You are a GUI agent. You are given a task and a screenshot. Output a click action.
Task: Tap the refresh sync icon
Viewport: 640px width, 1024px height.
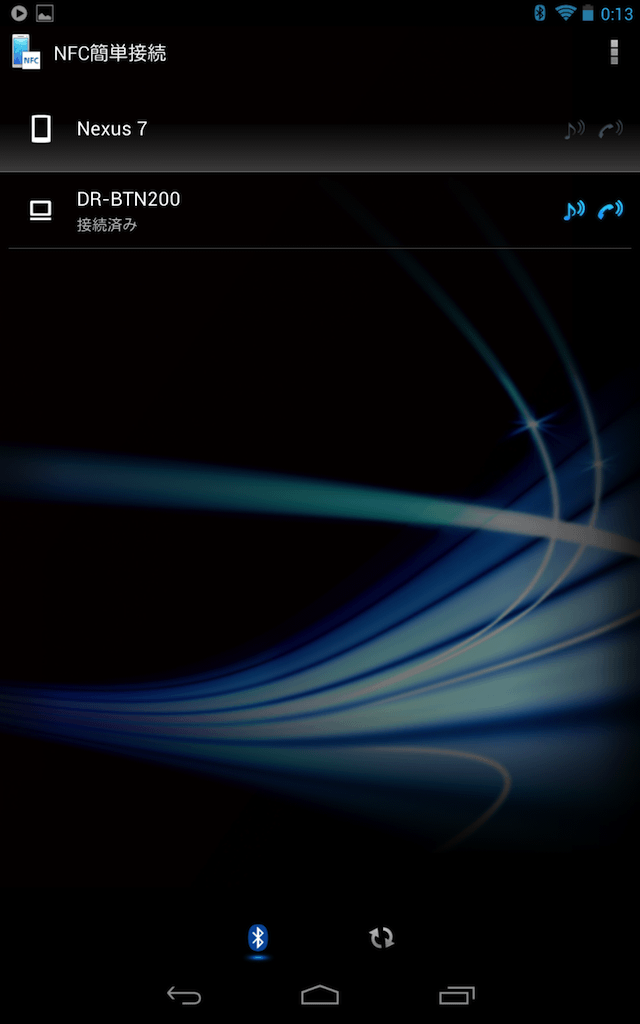[x=381, y=938]
